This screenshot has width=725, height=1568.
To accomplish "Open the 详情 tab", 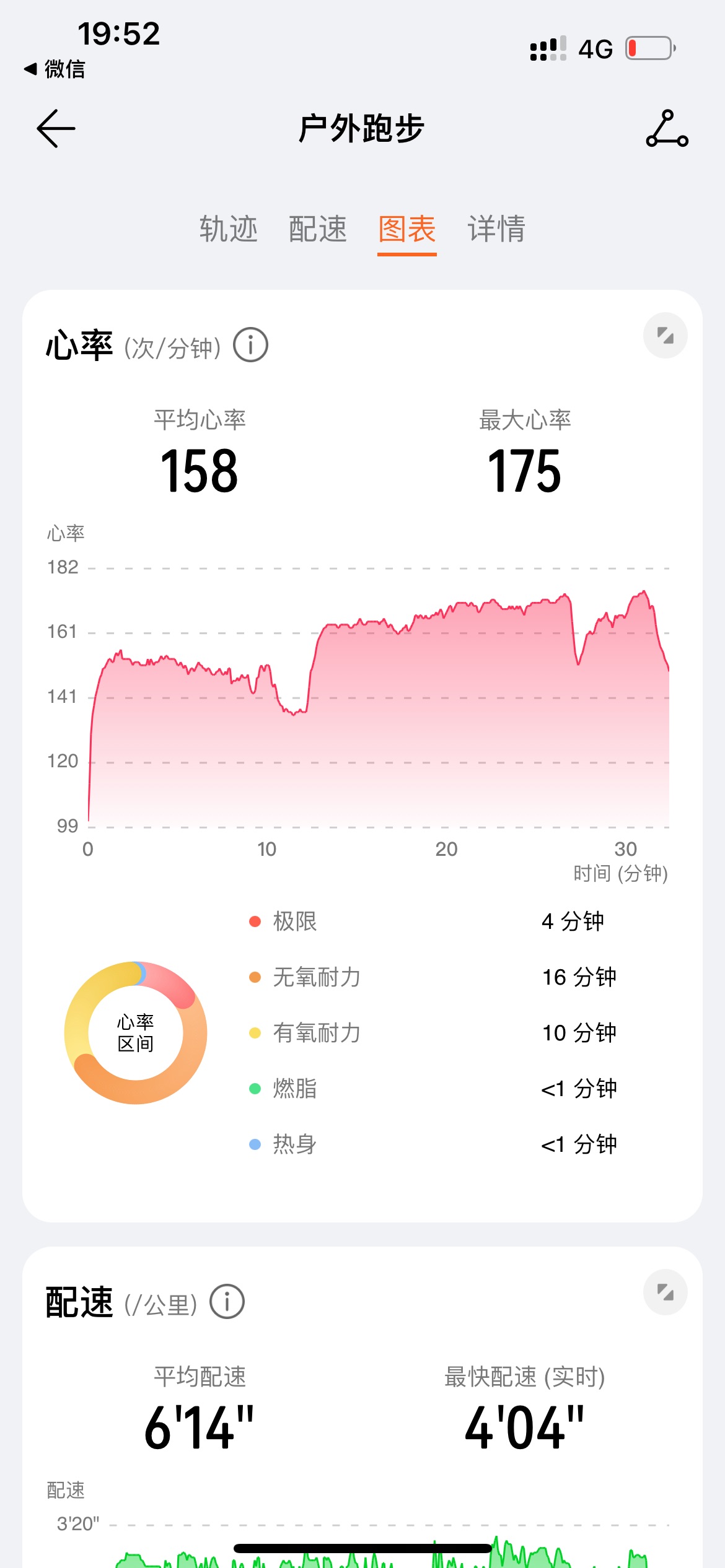I will tap(497, 229).
